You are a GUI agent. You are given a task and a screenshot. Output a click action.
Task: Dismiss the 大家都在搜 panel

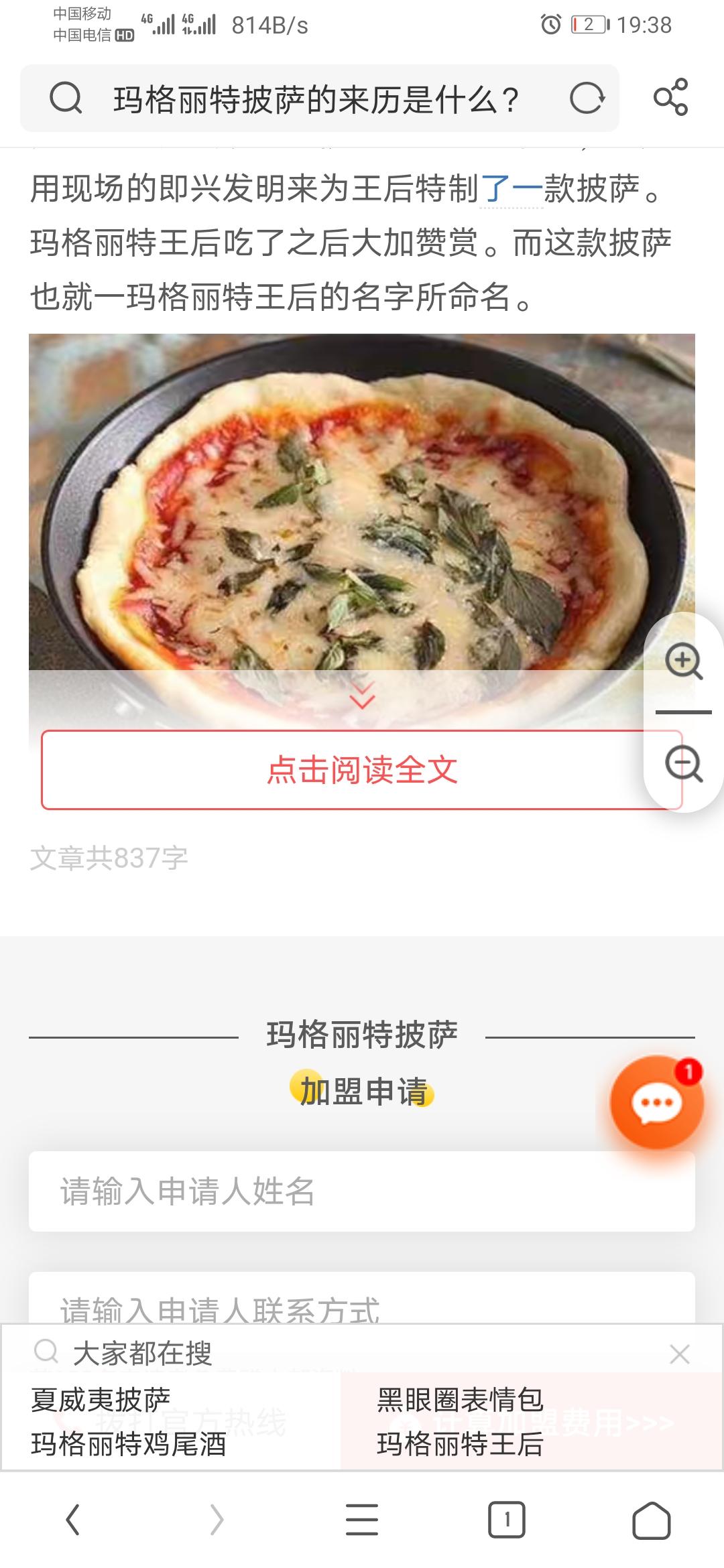point(680,1354)
